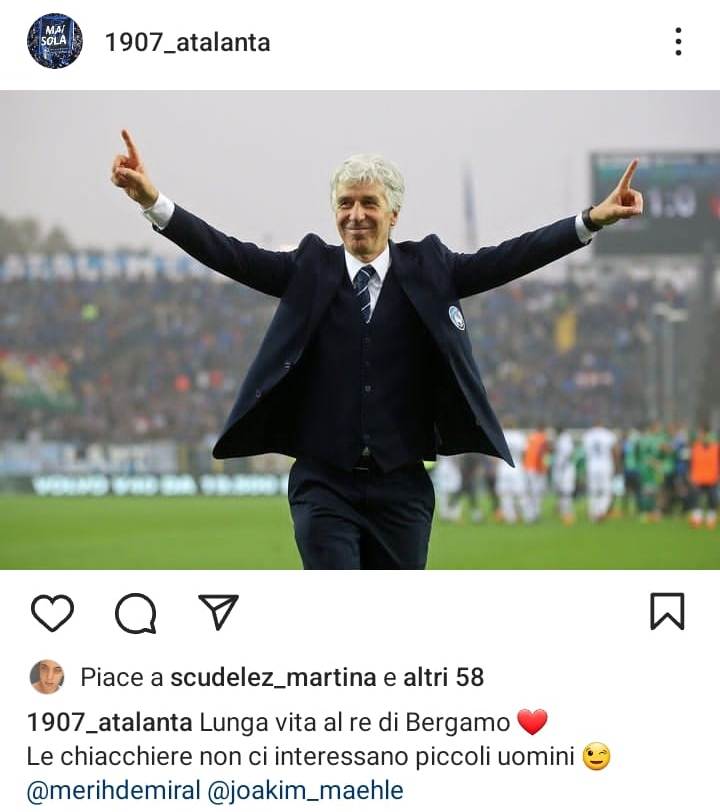The image size is (720, 812).
Task: Open the @merihdemiral mention
Action: pyautogui.click(x=112, y=790)
